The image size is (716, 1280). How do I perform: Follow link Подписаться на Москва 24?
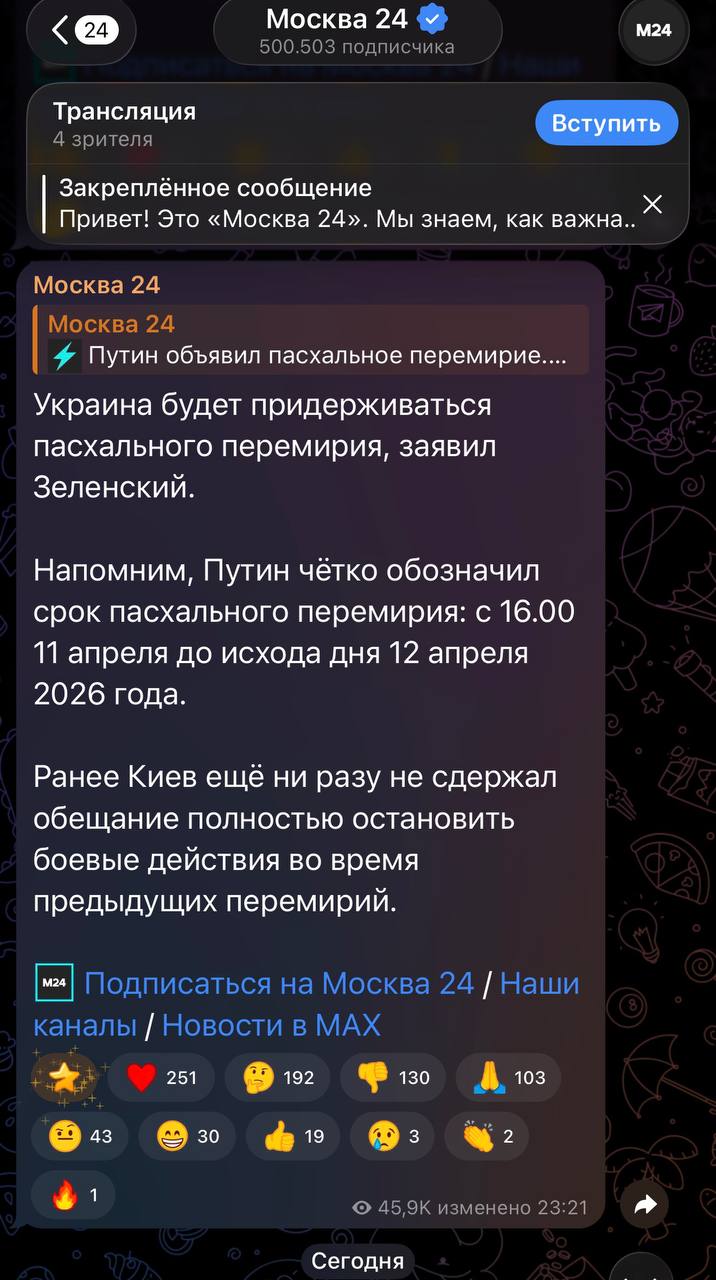pyautogui.click(x=278, y=983)
